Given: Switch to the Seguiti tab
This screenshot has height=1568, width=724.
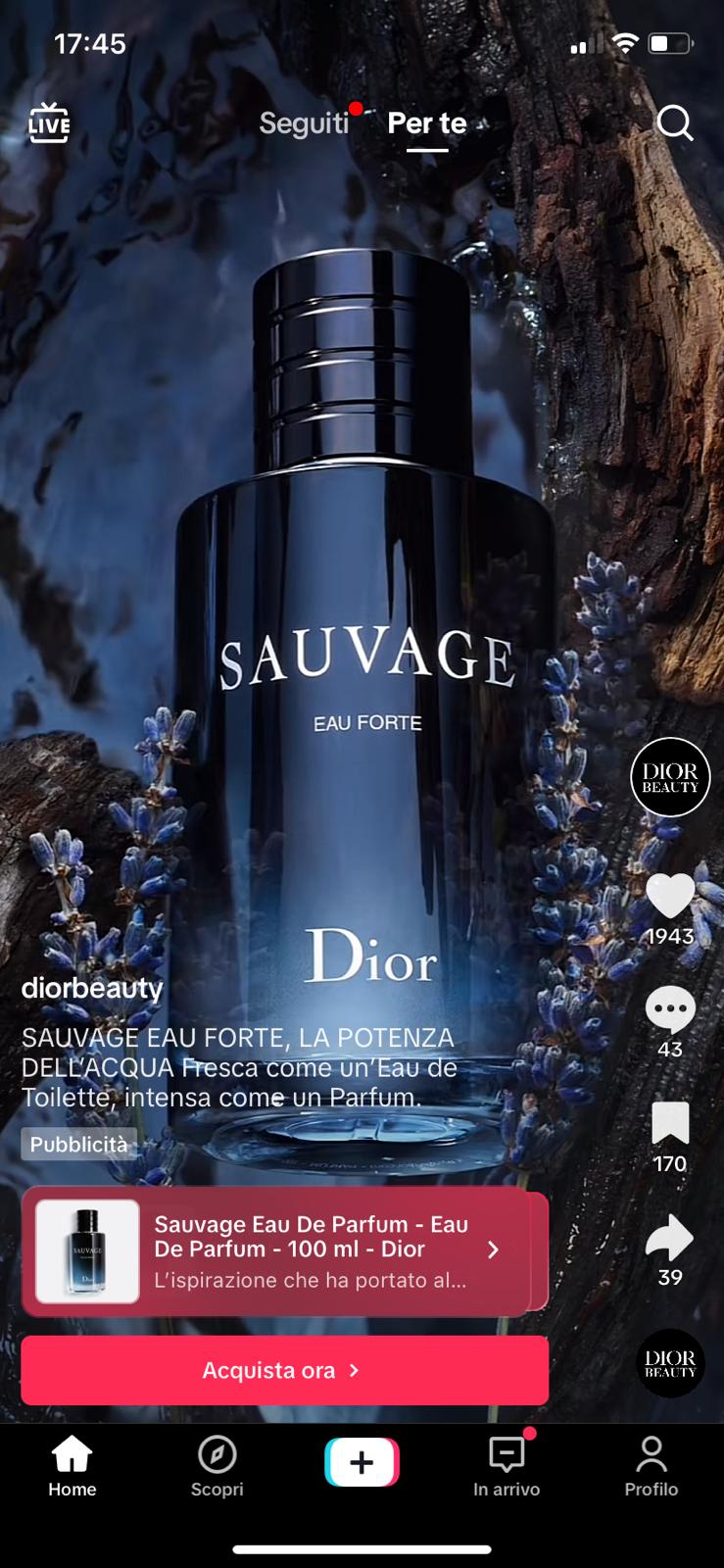Looking at the screenshot, I should tap(304, 123).
